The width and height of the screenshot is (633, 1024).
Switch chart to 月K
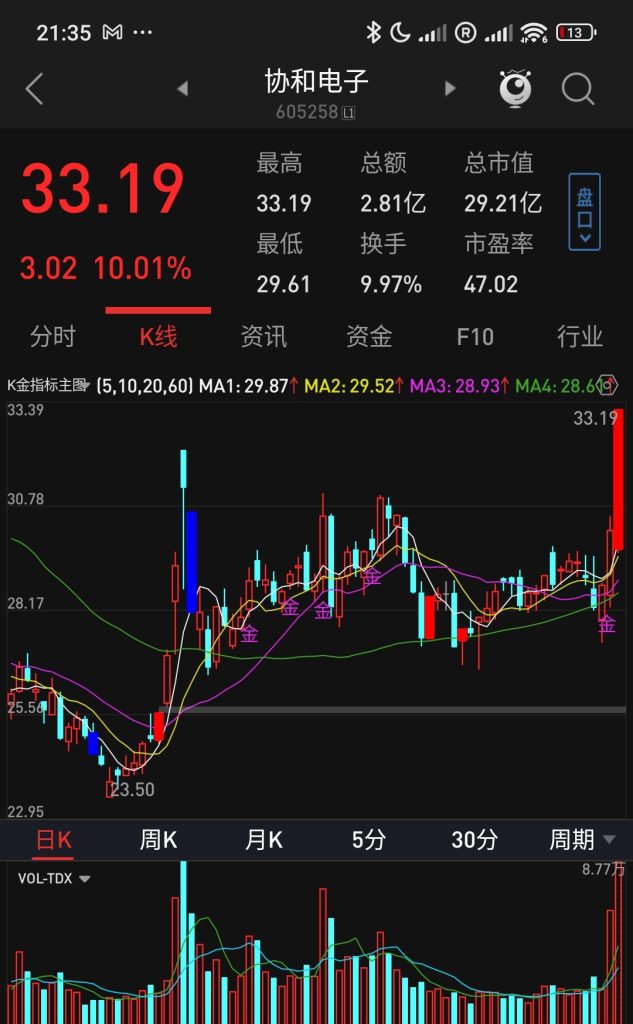tap(264, 840)
